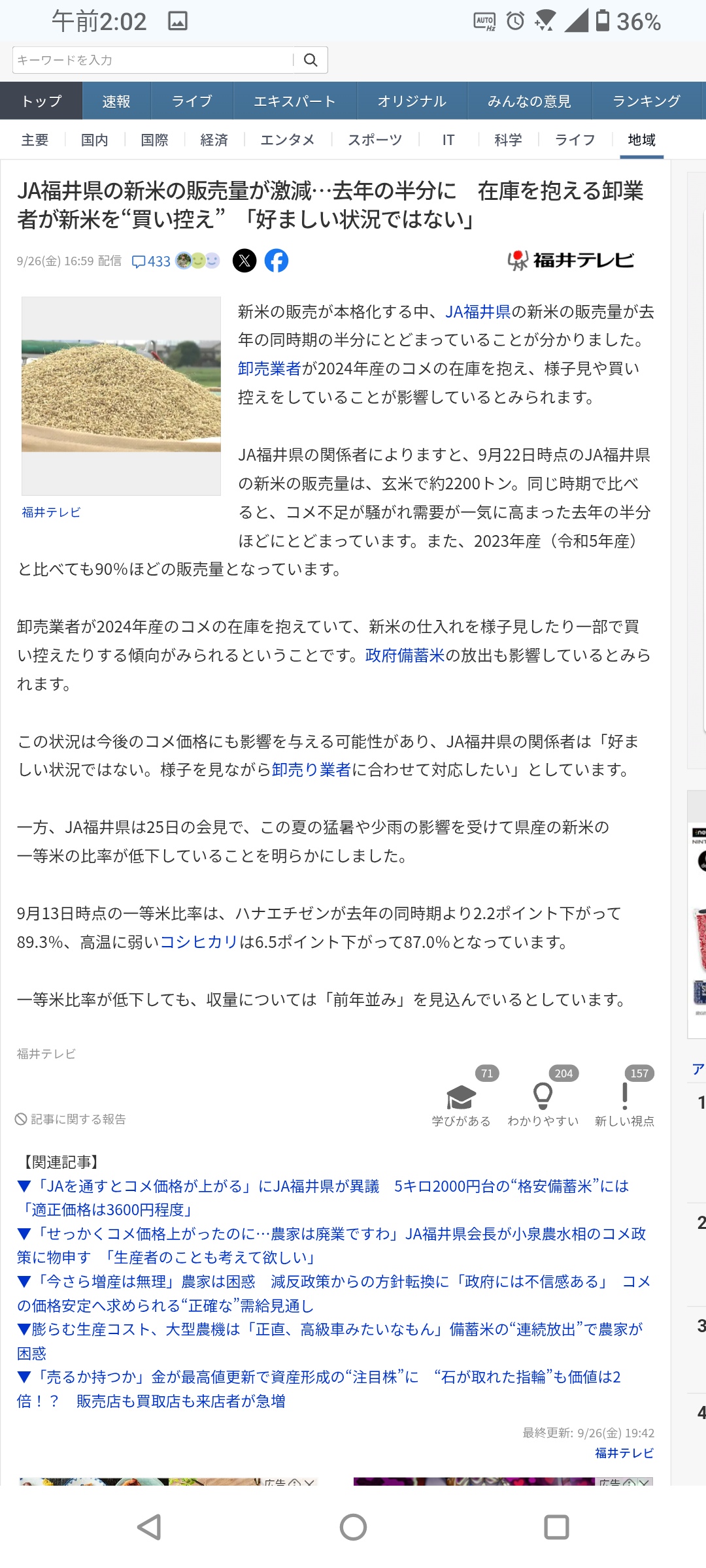Image resolution: width=706 pixels, height=1568 pixels.
Task: Tap the keyword search input field
Action: coord(154,60)
